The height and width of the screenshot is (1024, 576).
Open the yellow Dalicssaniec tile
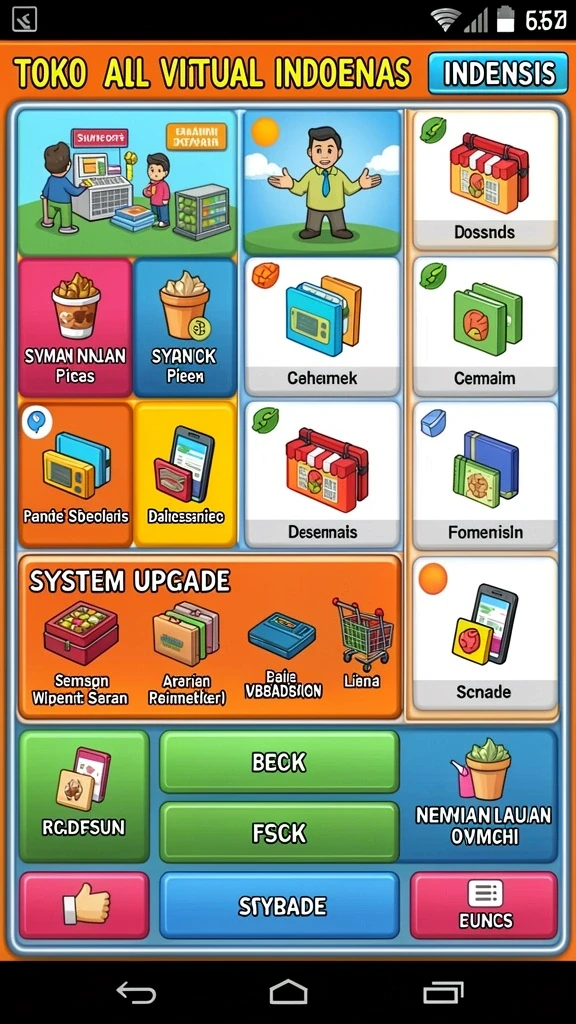[x=185, y=474]
